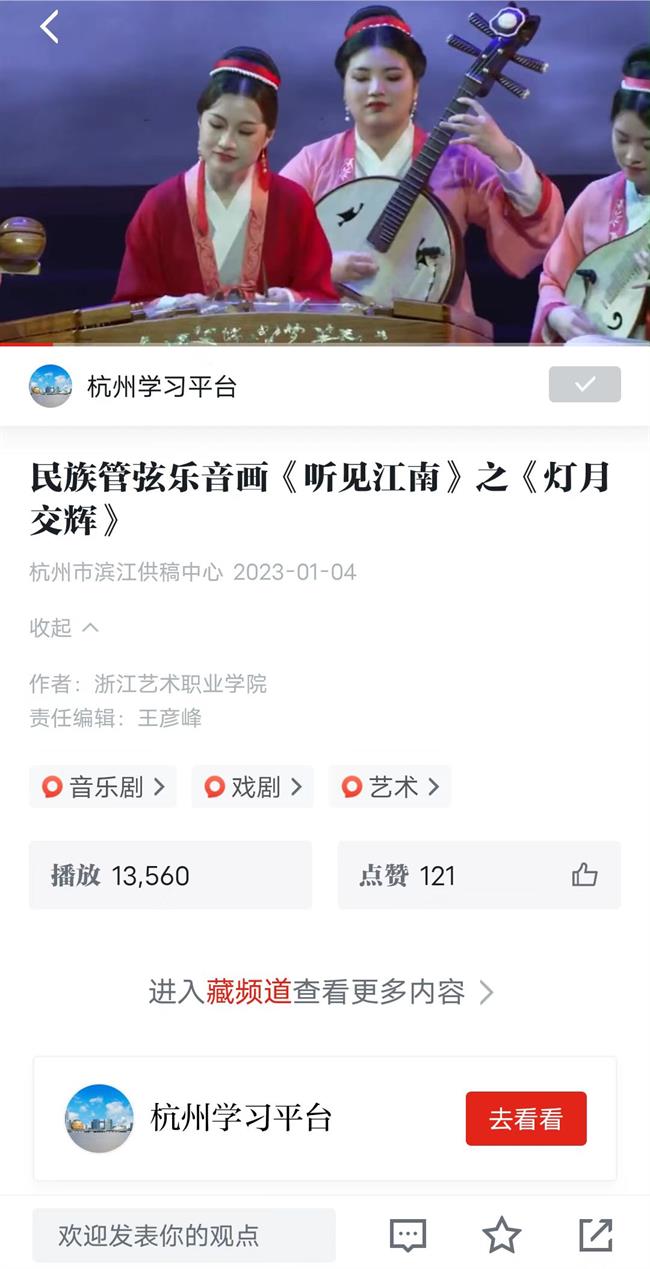The width and height of the screenshot is (650, 1269).
Task: Favorite this video with the star
Action: click(x=502, y=1236)
